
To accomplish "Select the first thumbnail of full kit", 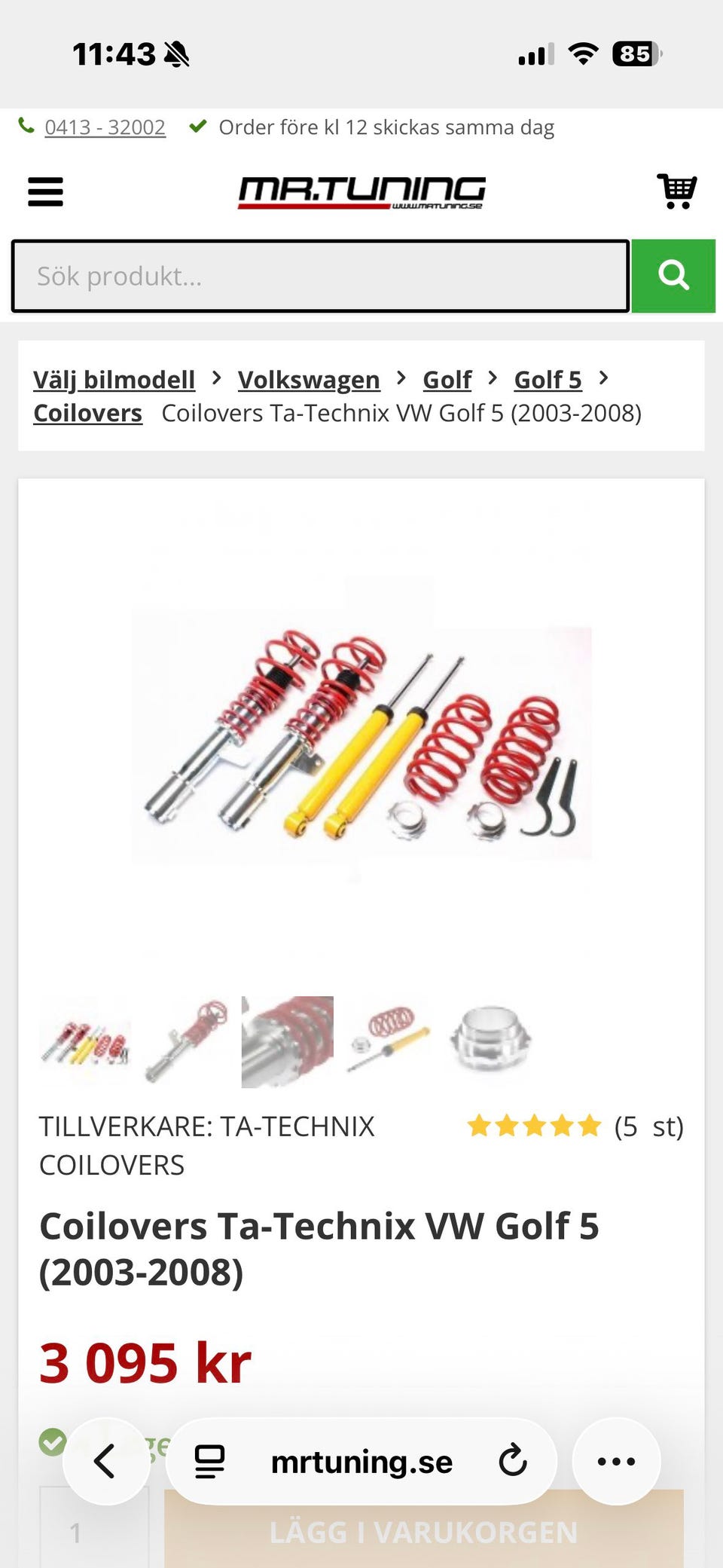I will tap(85, 1042).
